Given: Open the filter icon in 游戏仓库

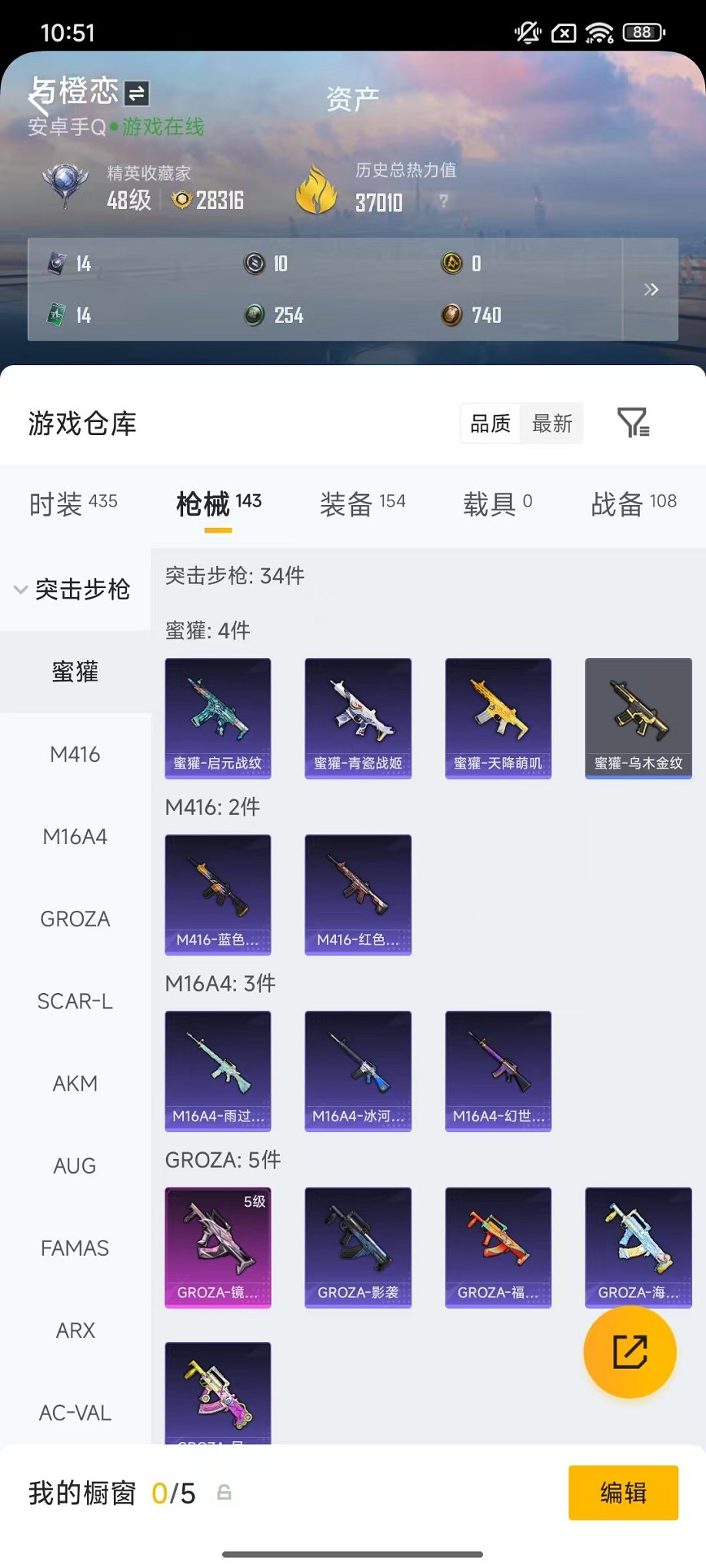Looking at the screenshot, I should coord(632,423).
